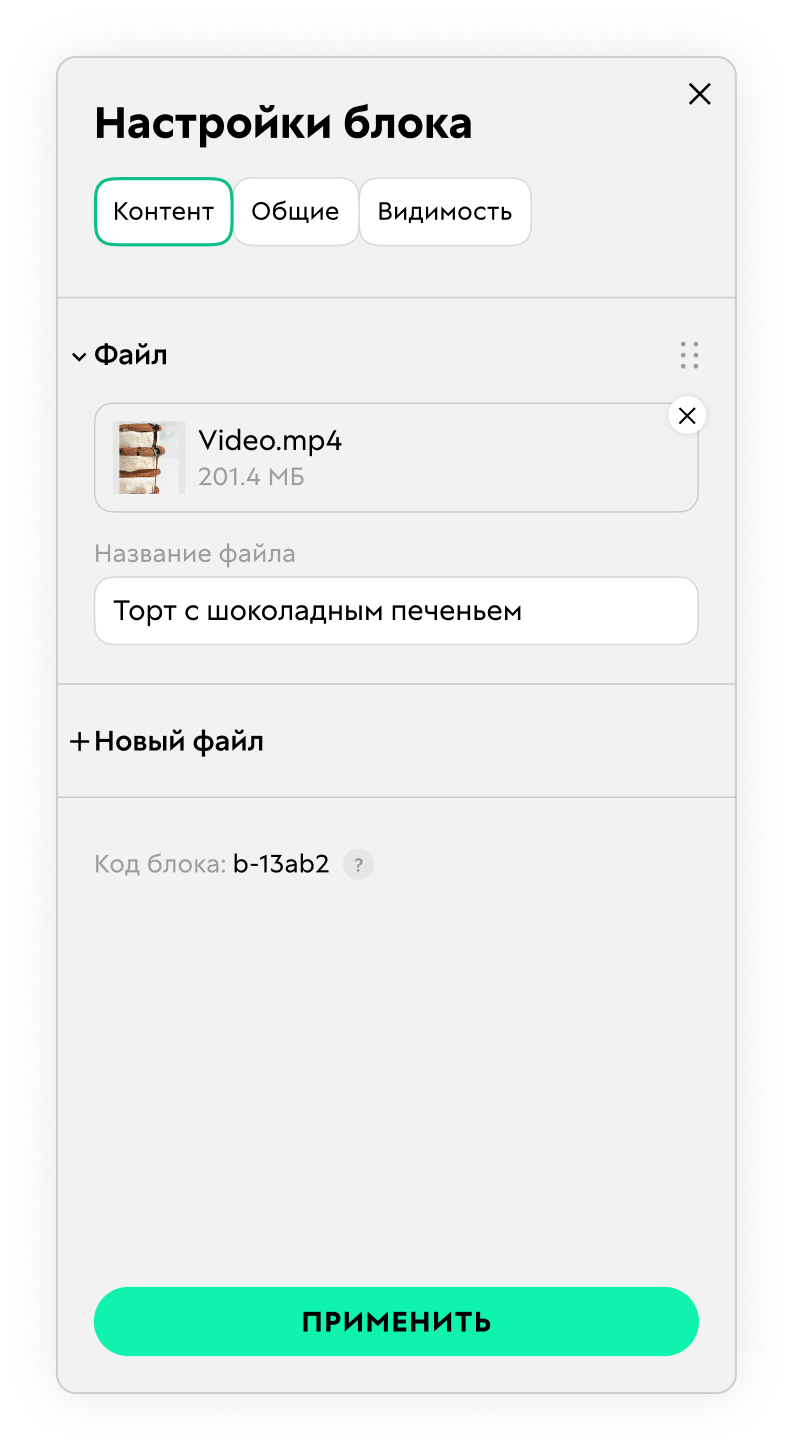
Task: Collapse the Файл section
Action: 80,355
